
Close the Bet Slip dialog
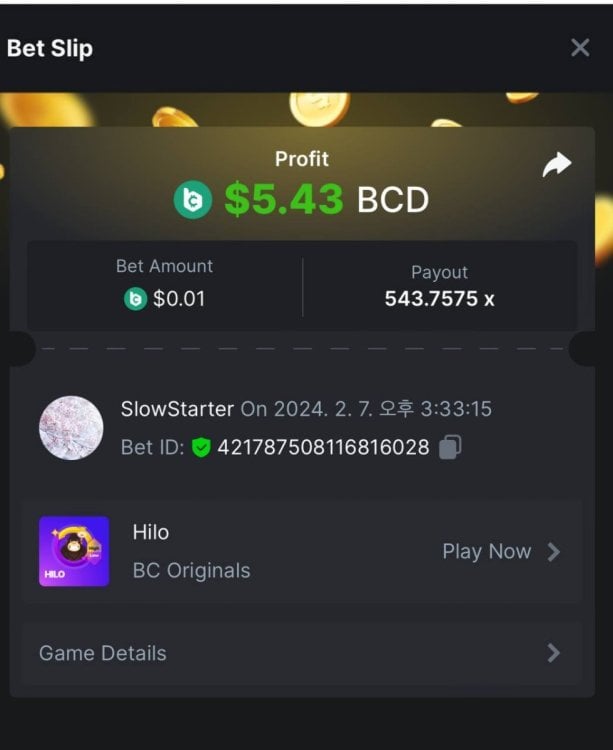click(x=580, y=48)
